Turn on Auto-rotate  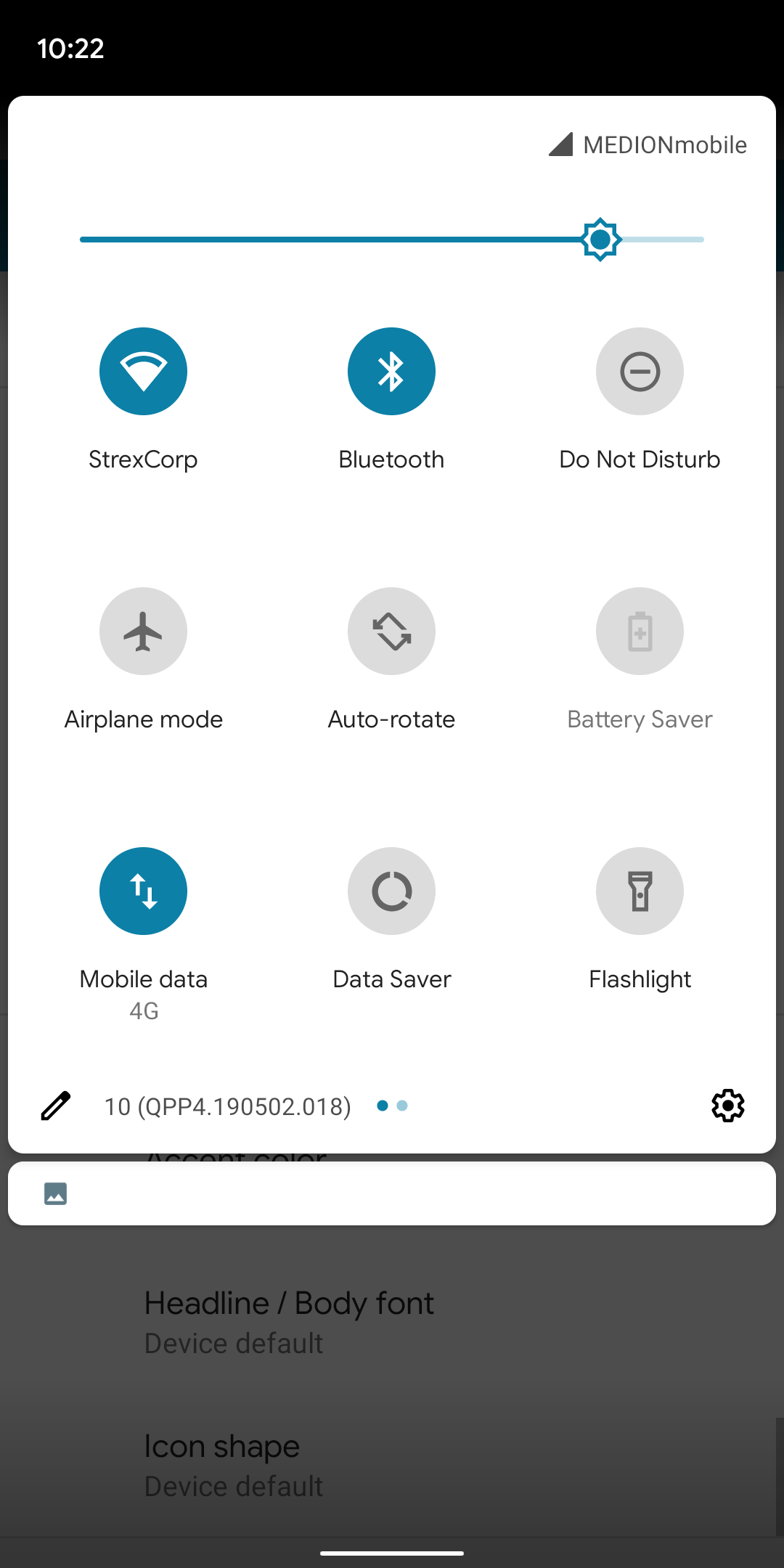[391, 631]
